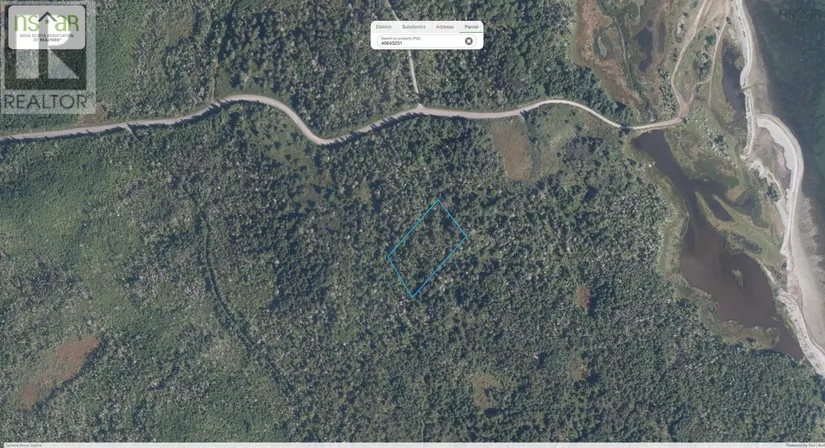This screenshot has width=825, height=448.
Task: Clear the PID search text
Action: [x=469, y=41]
